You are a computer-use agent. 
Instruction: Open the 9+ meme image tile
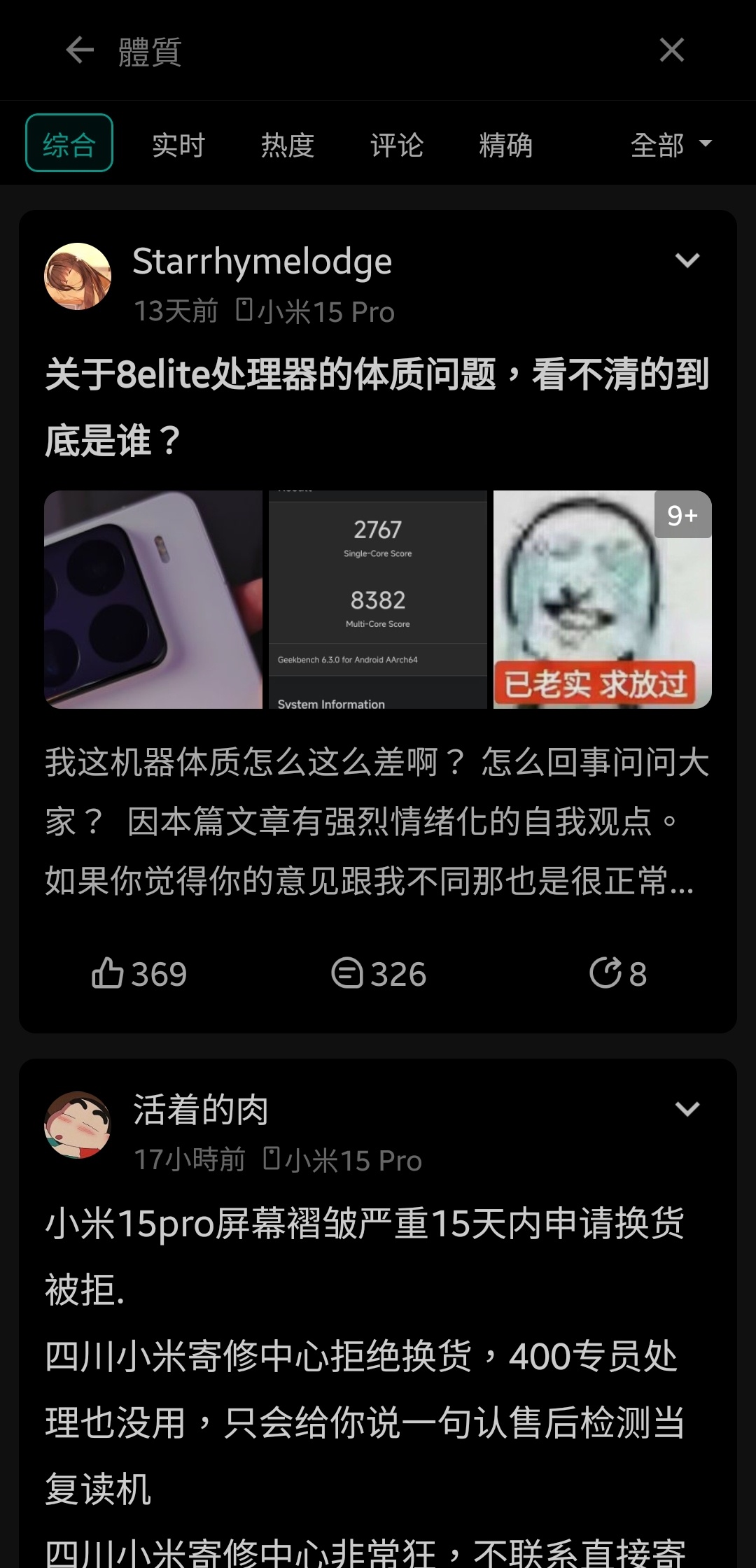click(x=602, y=600)
